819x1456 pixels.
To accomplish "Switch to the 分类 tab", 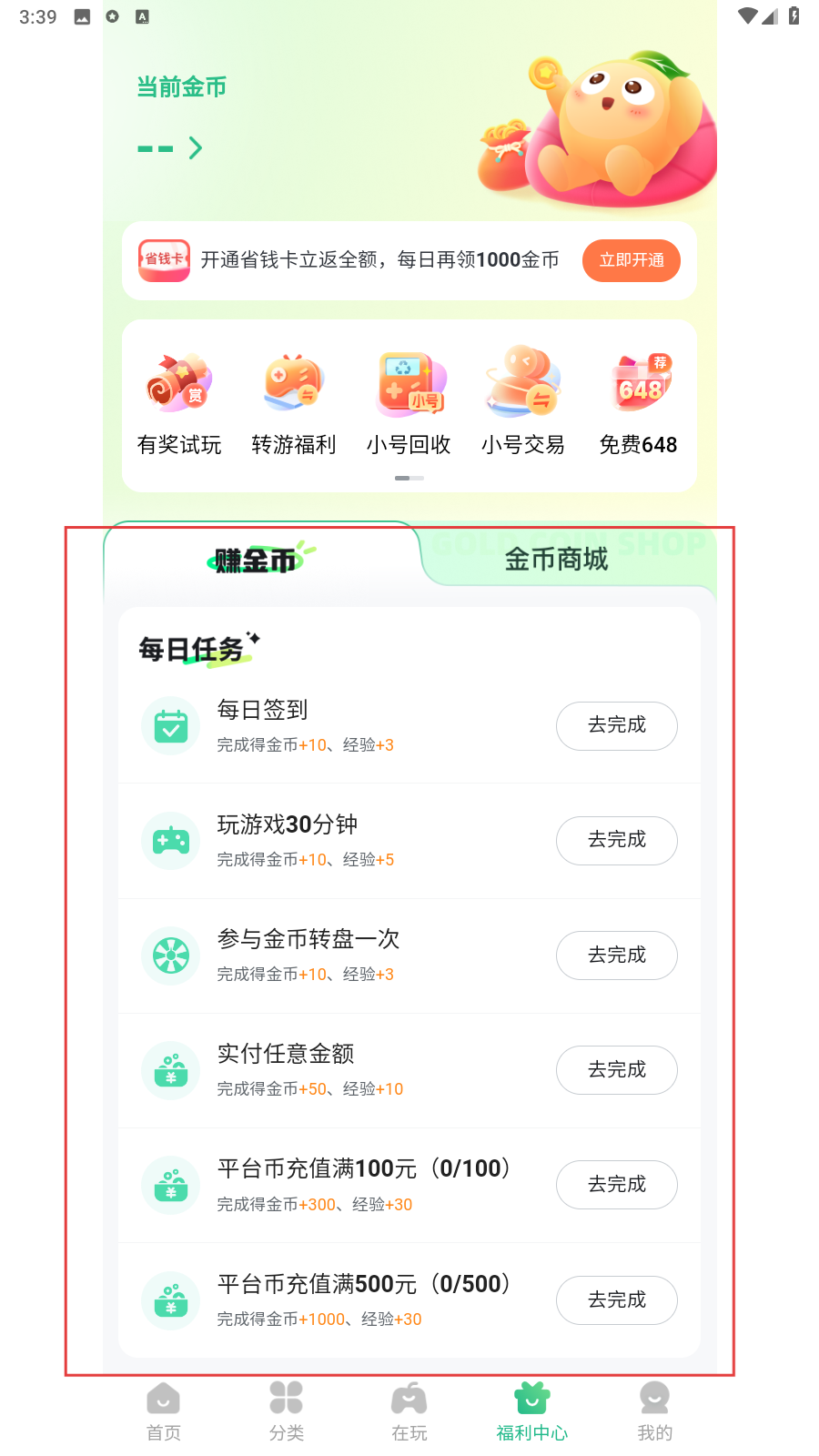I will (287, 1411).
